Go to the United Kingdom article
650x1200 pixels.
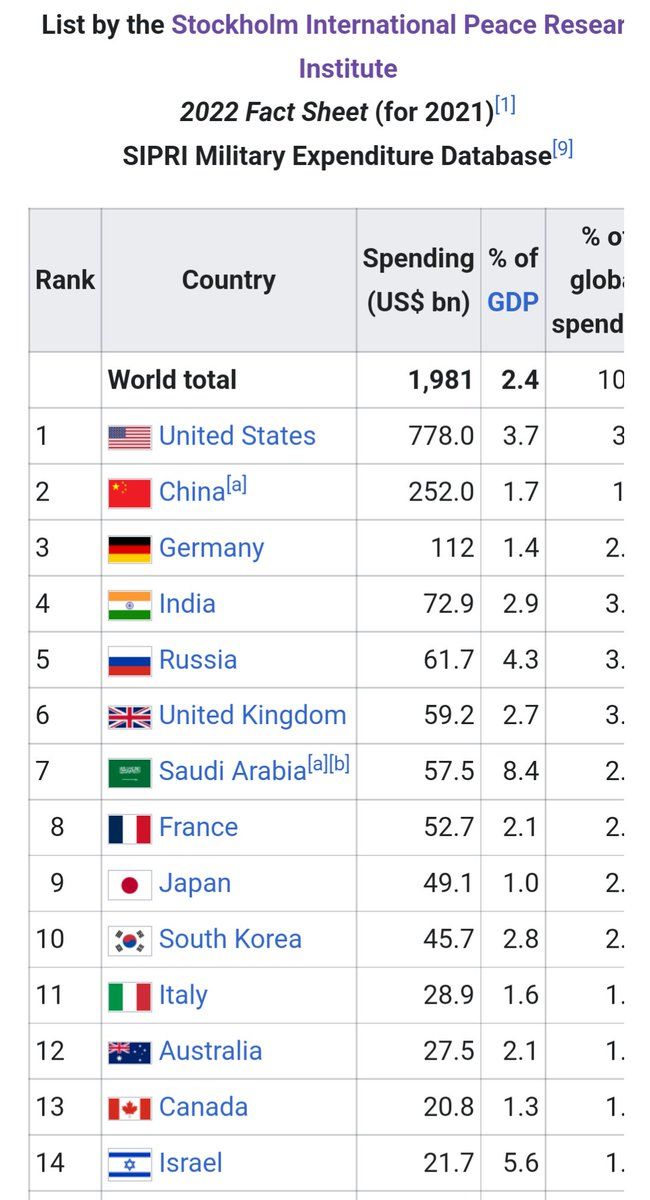point(252,716)
